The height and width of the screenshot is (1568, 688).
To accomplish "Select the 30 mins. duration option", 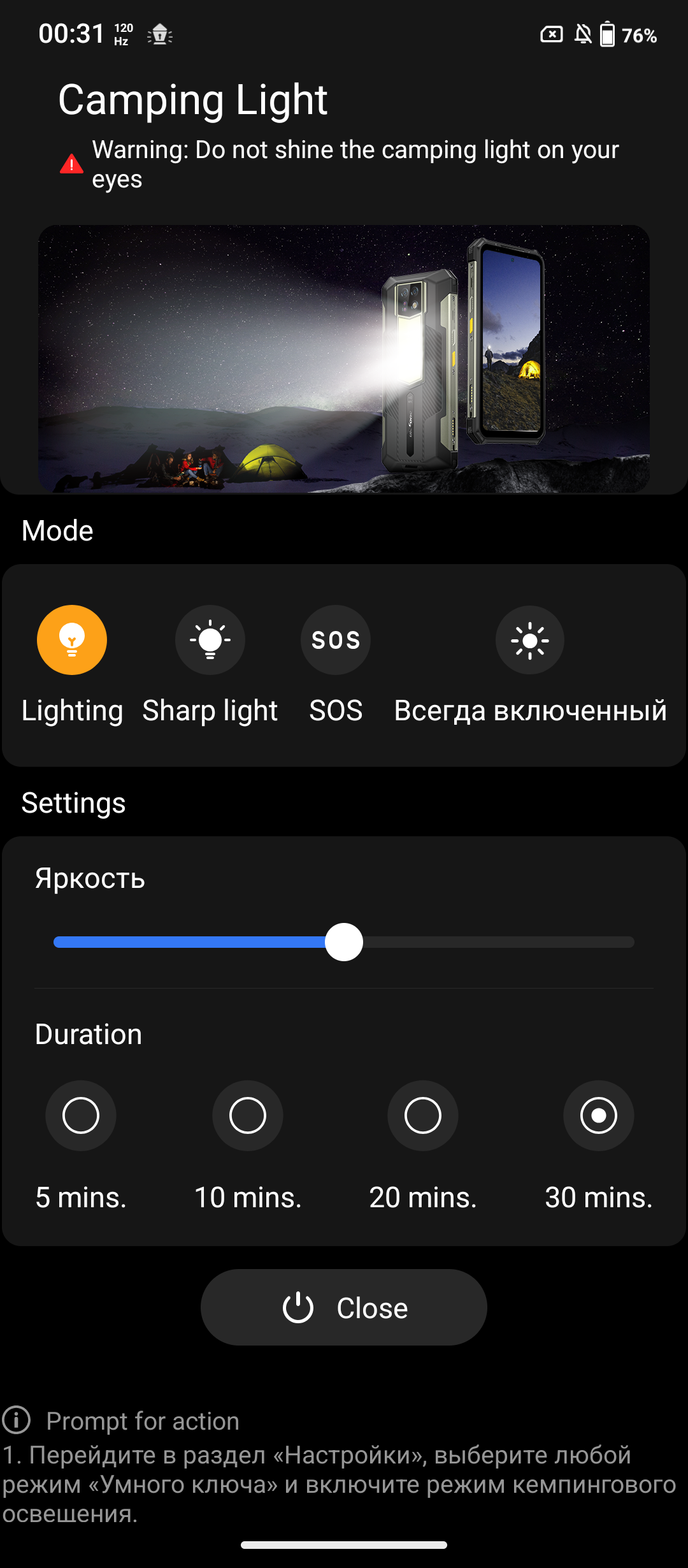I will tap(599, 1115).
